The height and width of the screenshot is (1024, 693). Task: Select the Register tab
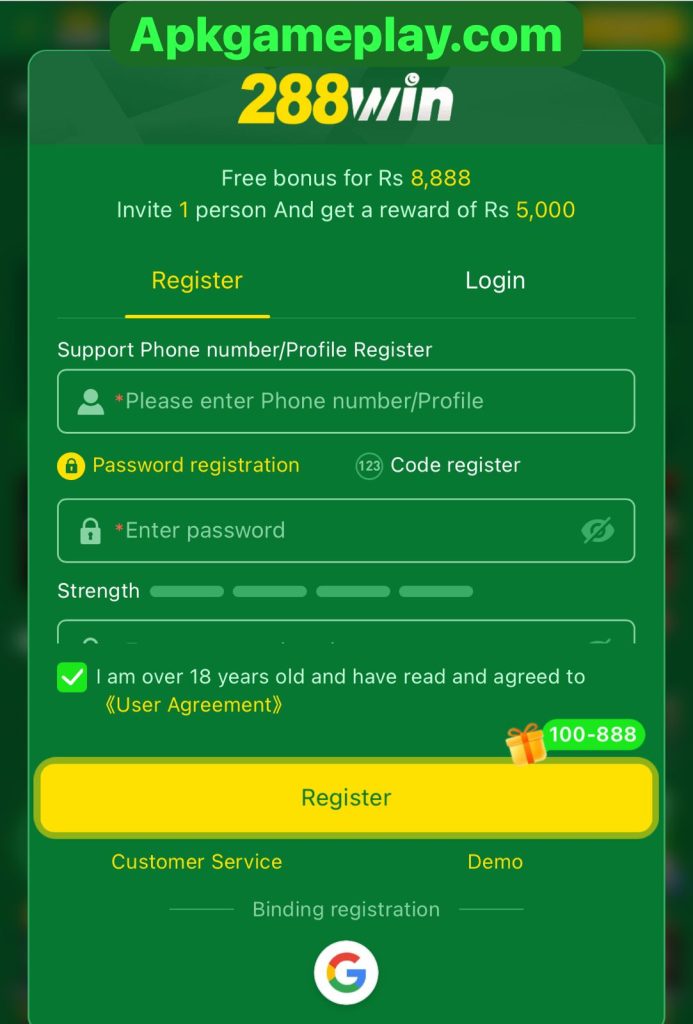(x=197, y=281)
